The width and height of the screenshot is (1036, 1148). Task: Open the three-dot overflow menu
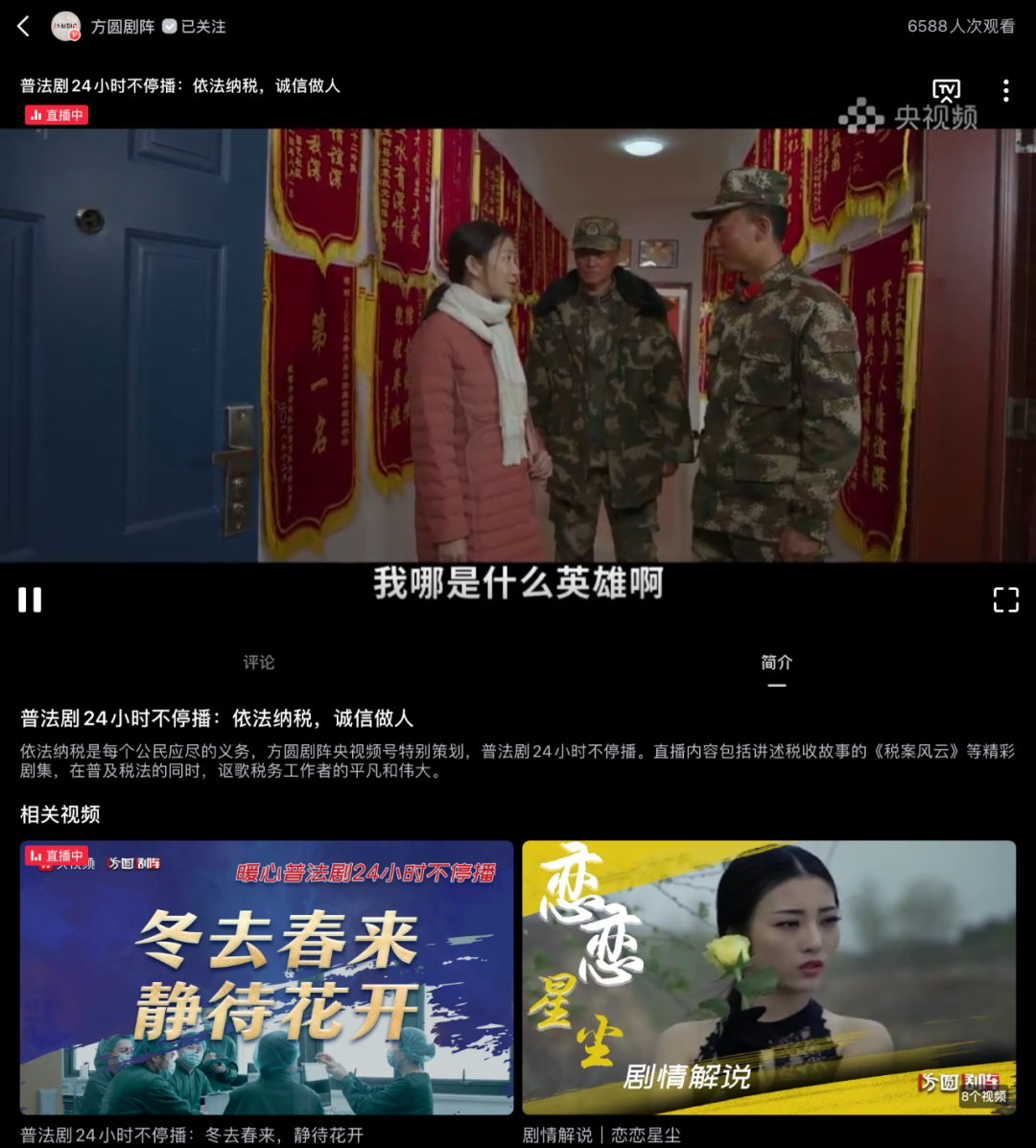(1005, 91)
